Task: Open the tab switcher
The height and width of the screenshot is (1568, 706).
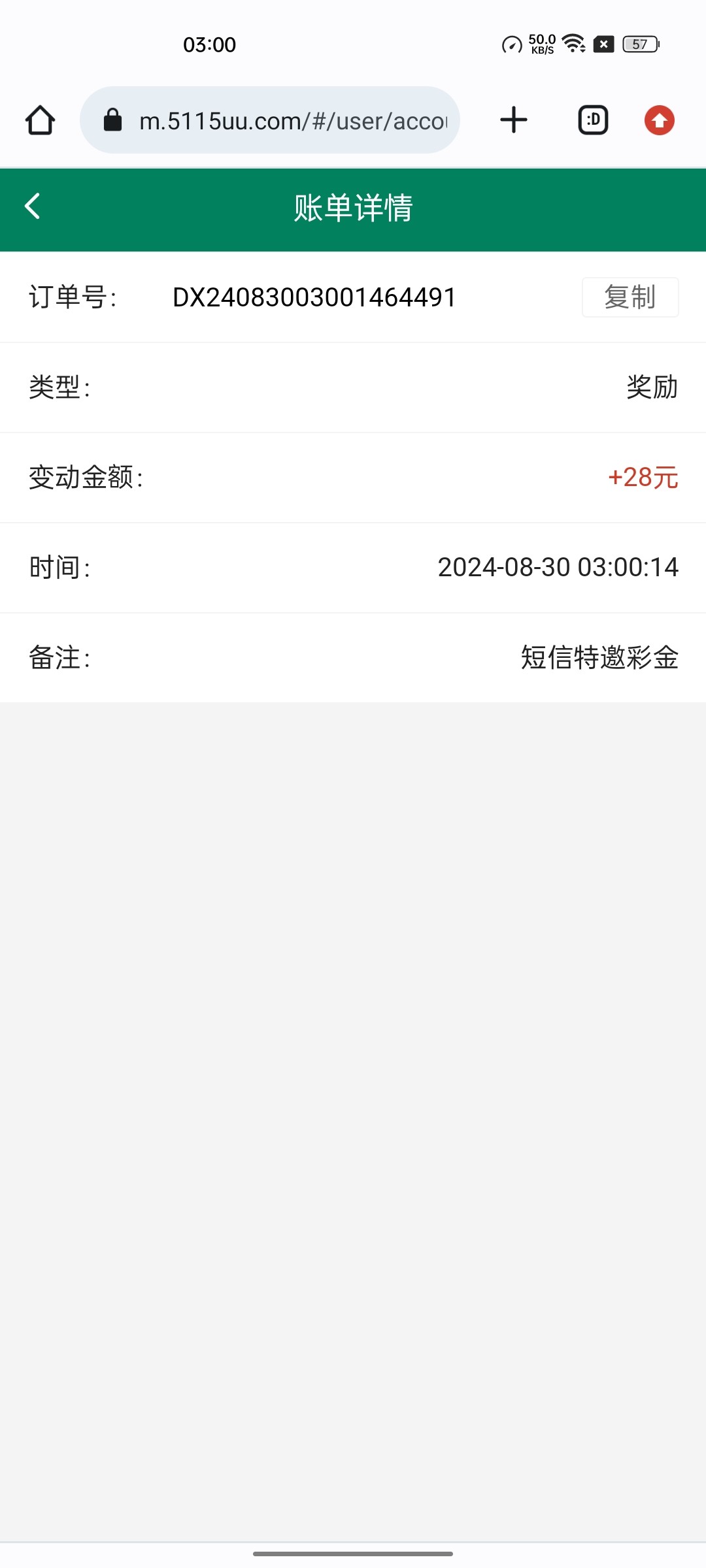Action: (593, 120)
